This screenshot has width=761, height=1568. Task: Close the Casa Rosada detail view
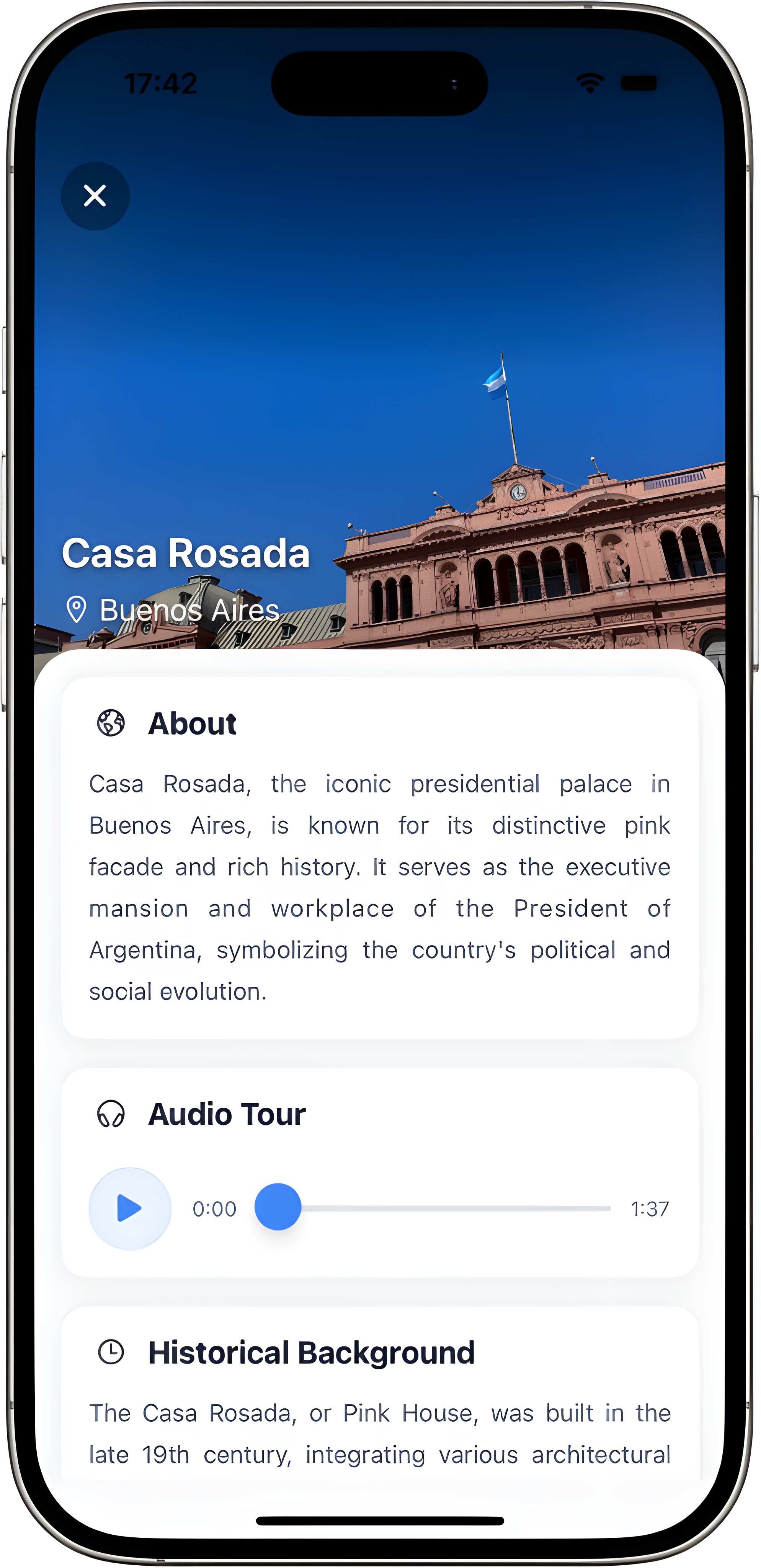[x=95, y=196]
